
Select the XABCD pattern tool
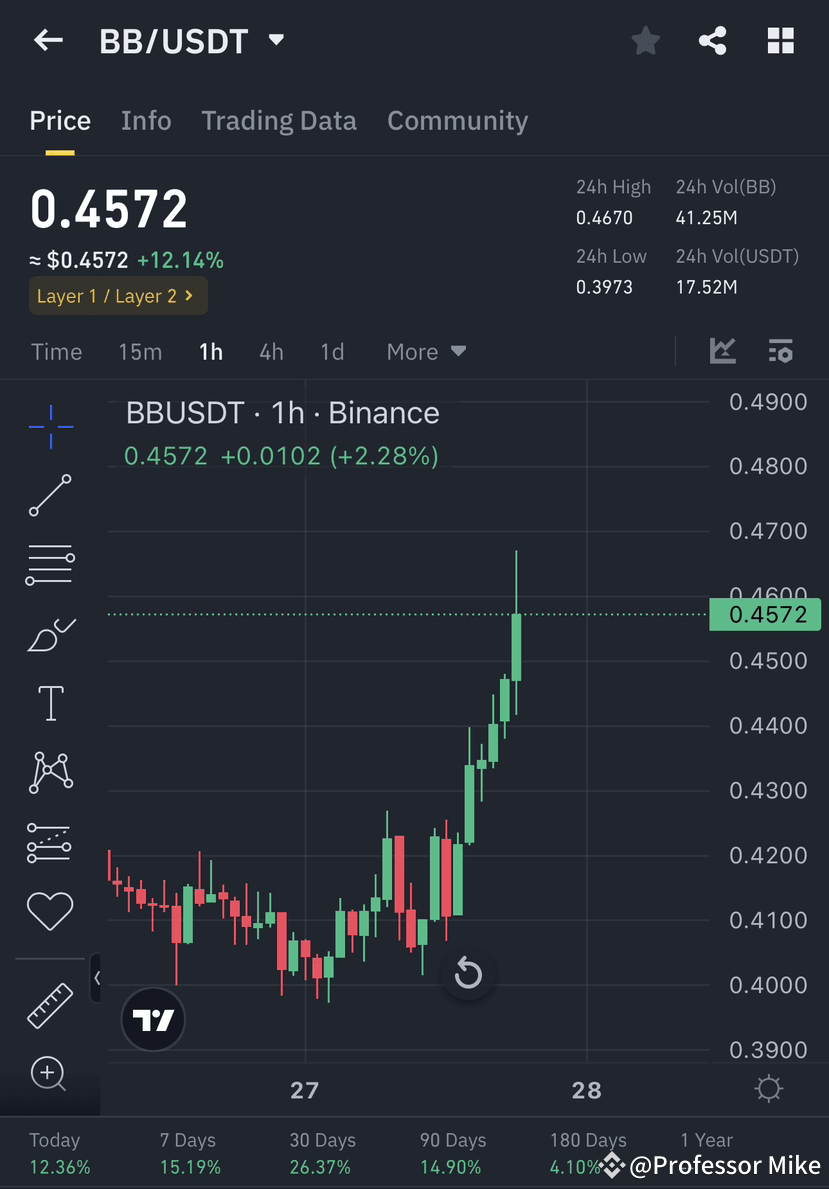[x=50, y=771]
